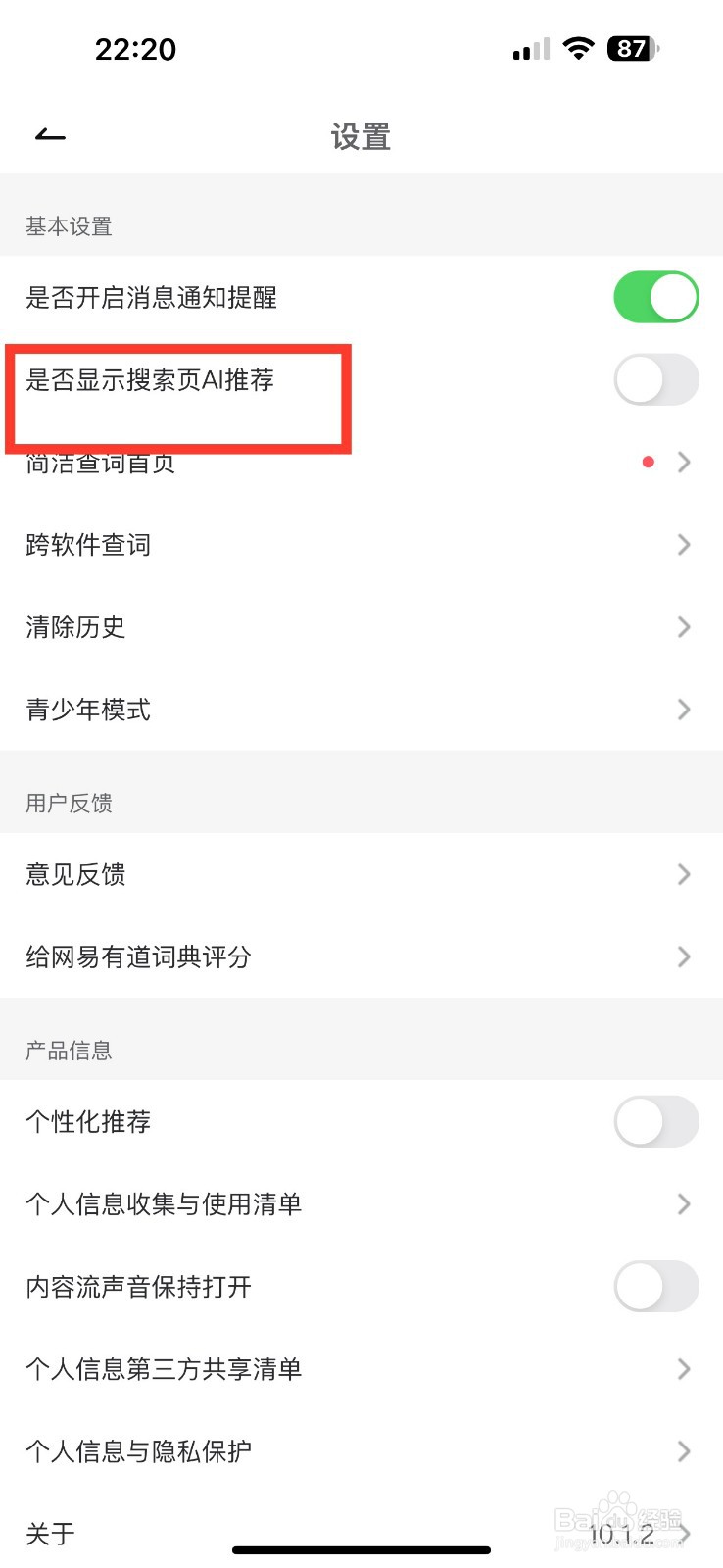Enable the 是否显示搜索页AI推荐 switch

click(x=655, y=379)
